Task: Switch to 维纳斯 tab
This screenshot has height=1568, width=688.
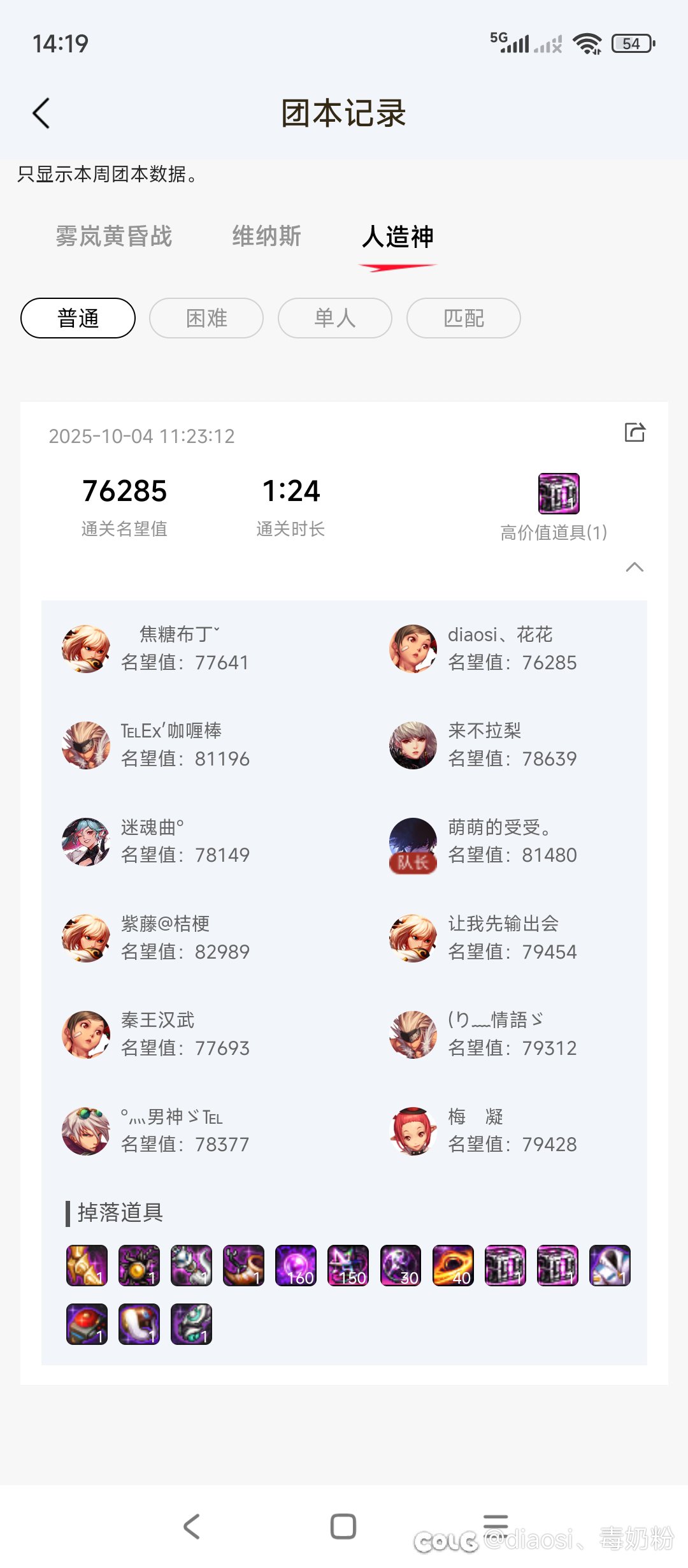Action: pyautogui.click(x=266, y=236)
